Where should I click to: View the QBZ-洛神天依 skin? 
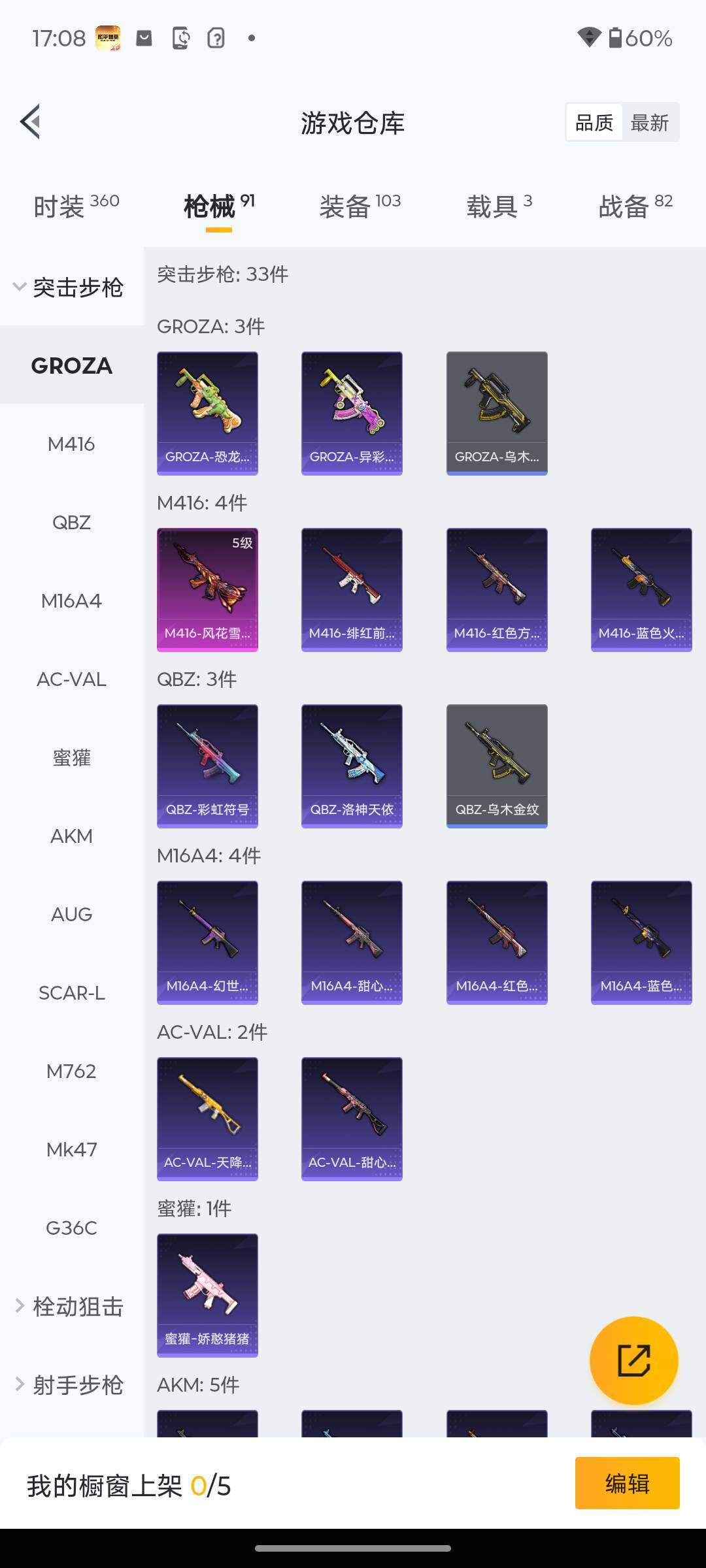pos(352,766)
